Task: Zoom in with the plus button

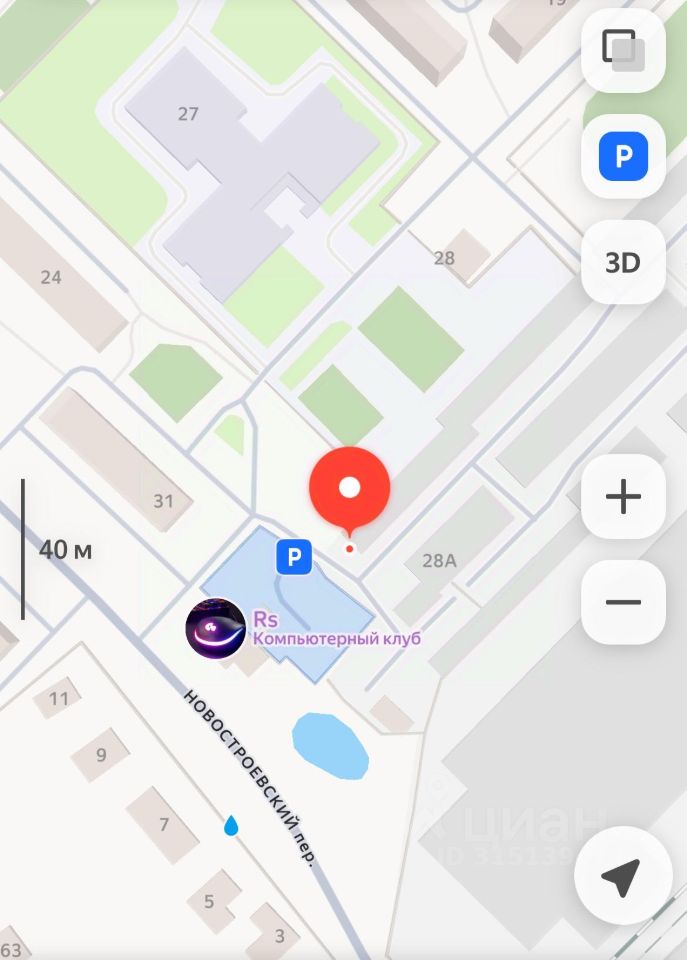Action: 622,497
